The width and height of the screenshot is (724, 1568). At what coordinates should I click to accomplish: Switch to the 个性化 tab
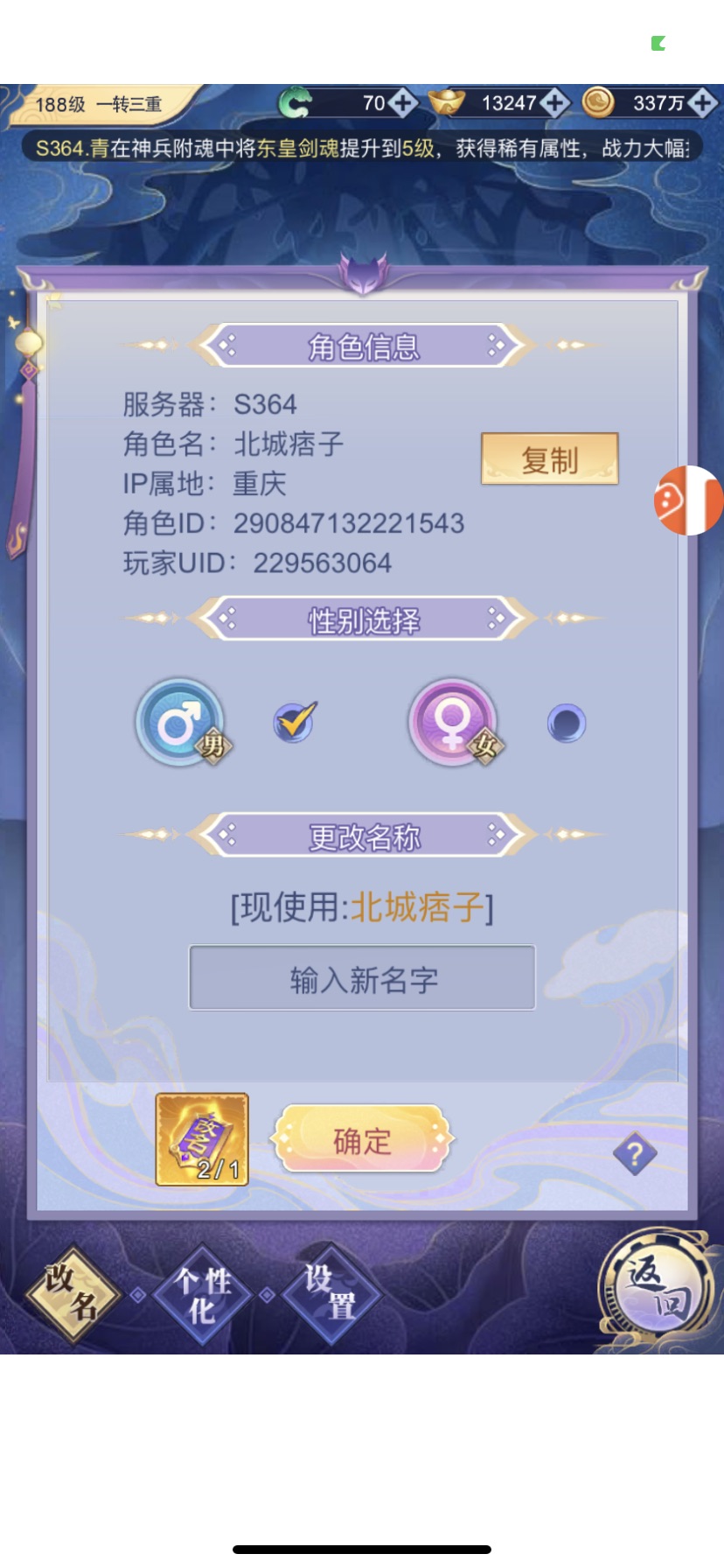pyautogui.click(x=202, y=1294)
